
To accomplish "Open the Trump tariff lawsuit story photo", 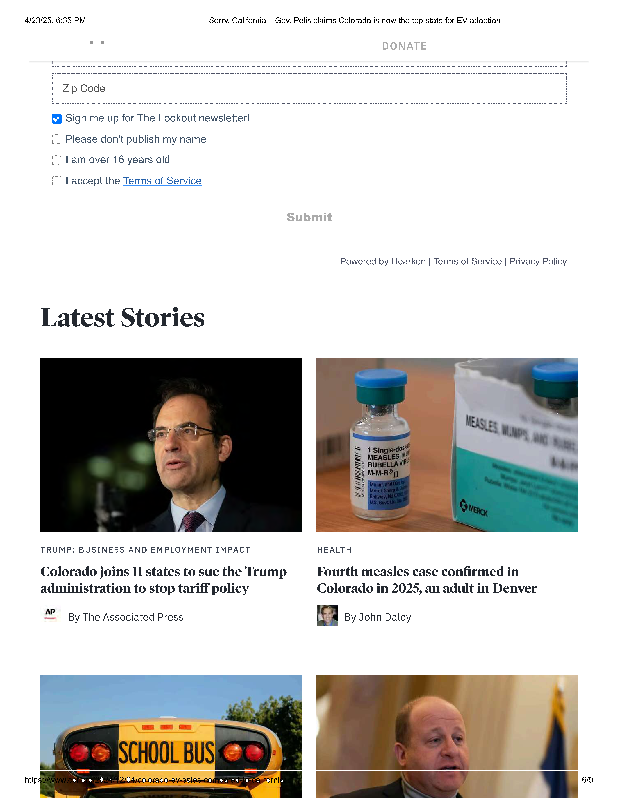I will [x=171, y=445].
